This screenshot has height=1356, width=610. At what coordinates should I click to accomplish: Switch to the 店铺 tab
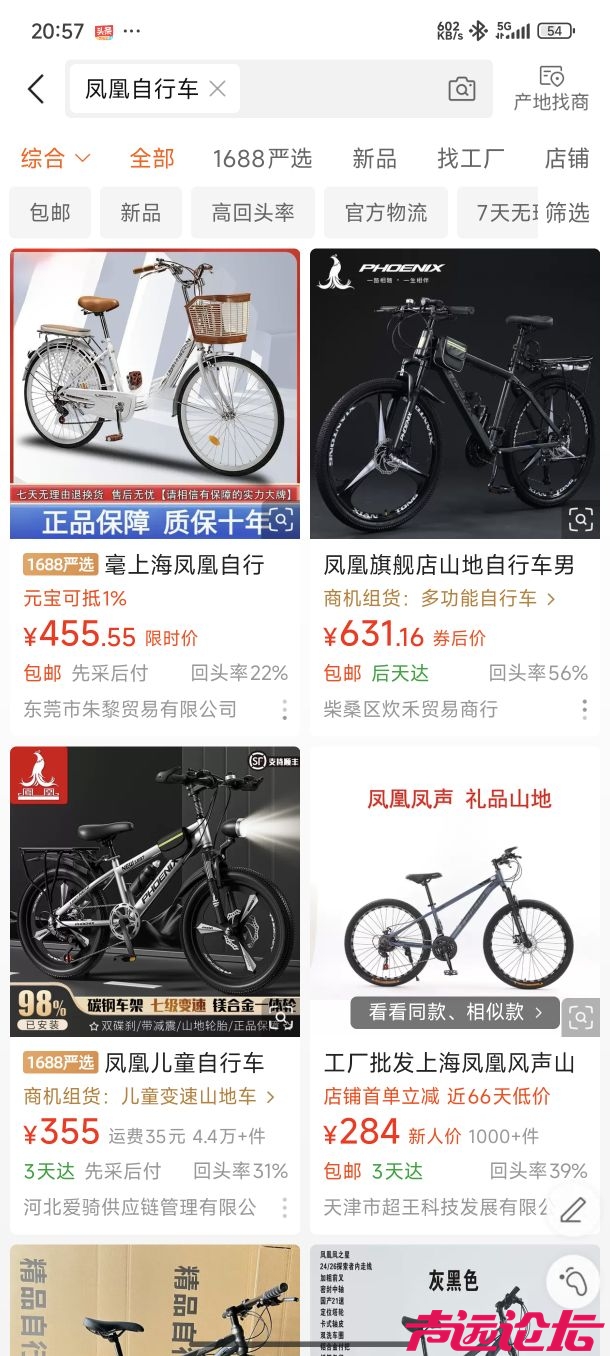tap(566, 158)
